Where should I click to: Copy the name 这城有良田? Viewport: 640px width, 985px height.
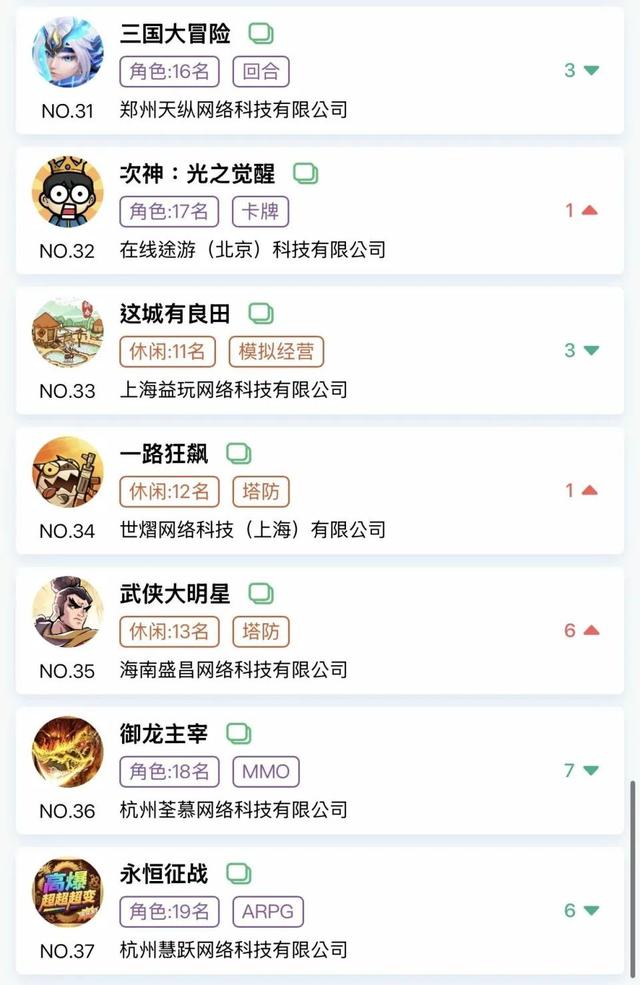261,314
